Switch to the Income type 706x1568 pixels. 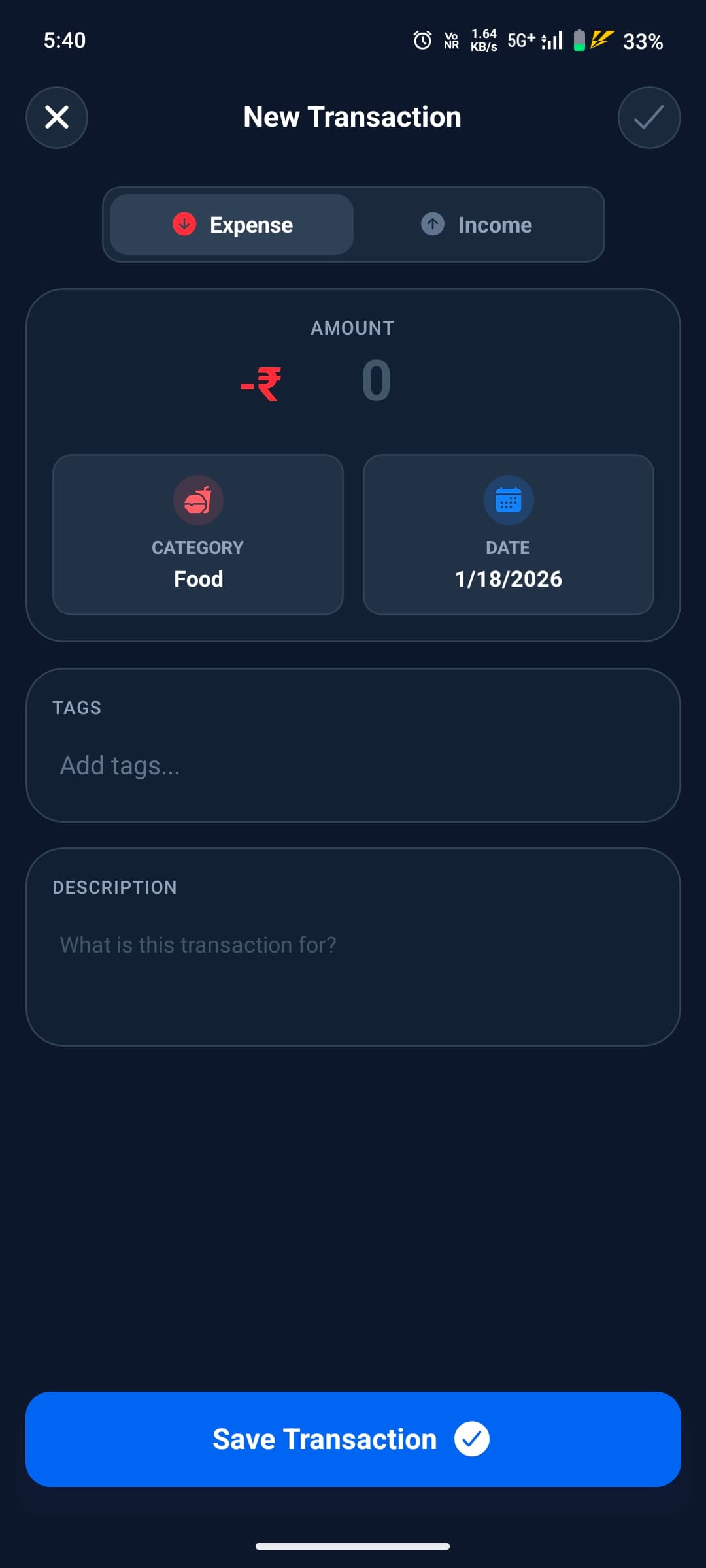(x=477, y=225)
